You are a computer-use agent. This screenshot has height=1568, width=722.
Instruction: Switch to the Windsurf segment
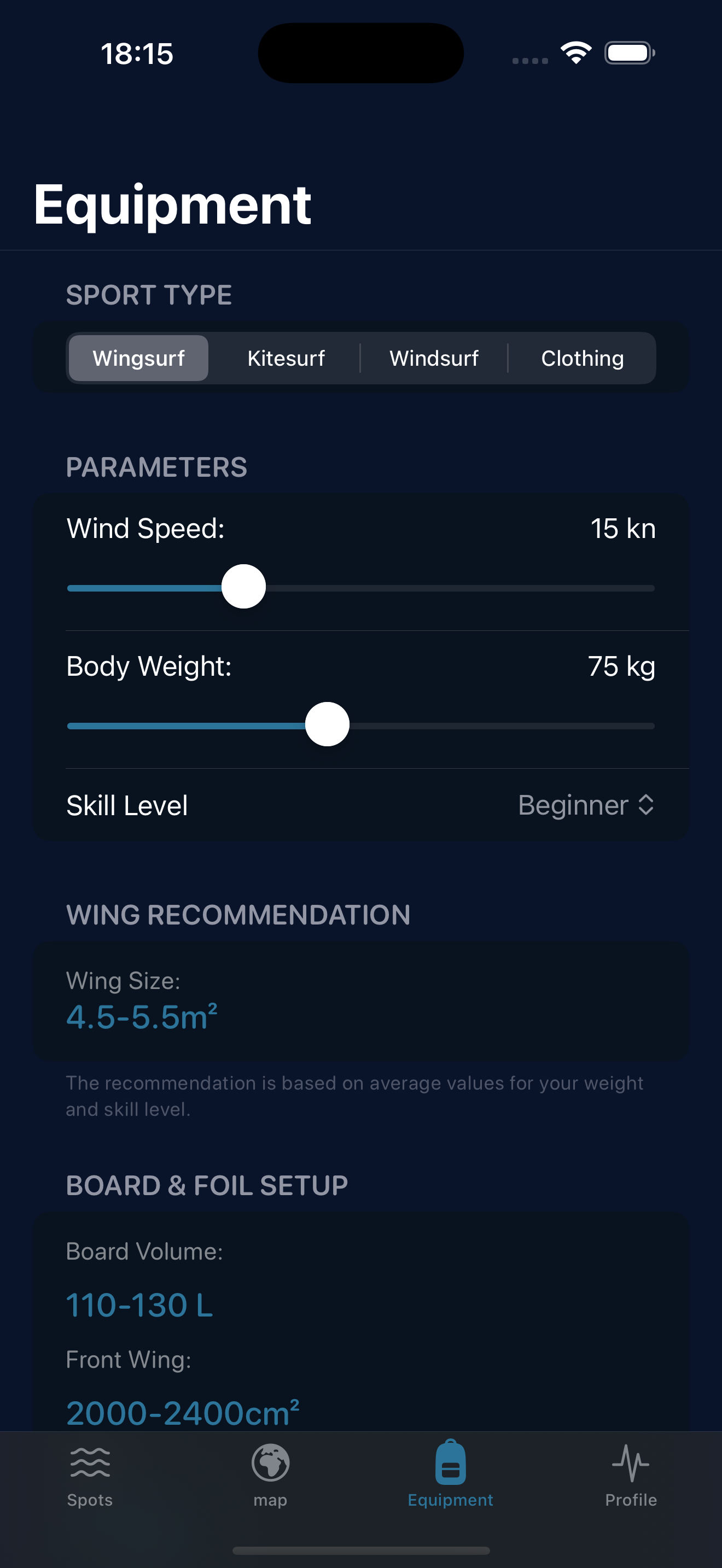click(x=434, y=358)
